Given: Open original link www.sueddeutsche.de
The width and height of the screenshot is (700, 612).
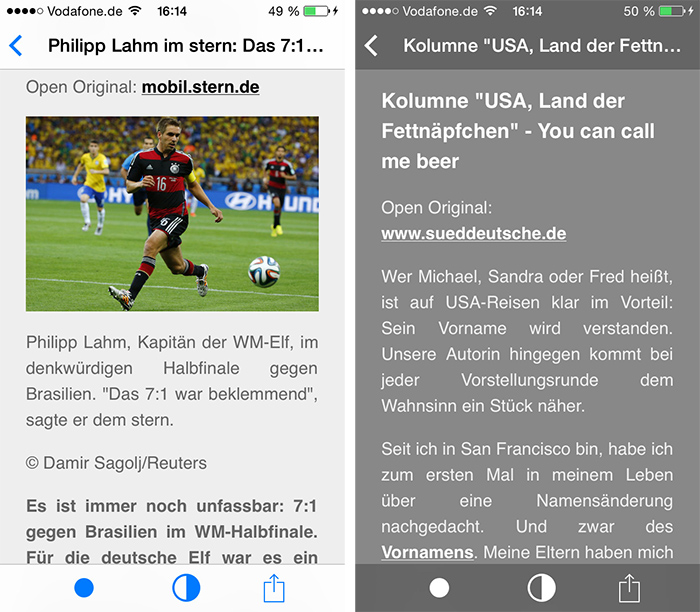Looking at the screenshot, I should (473, 233).
